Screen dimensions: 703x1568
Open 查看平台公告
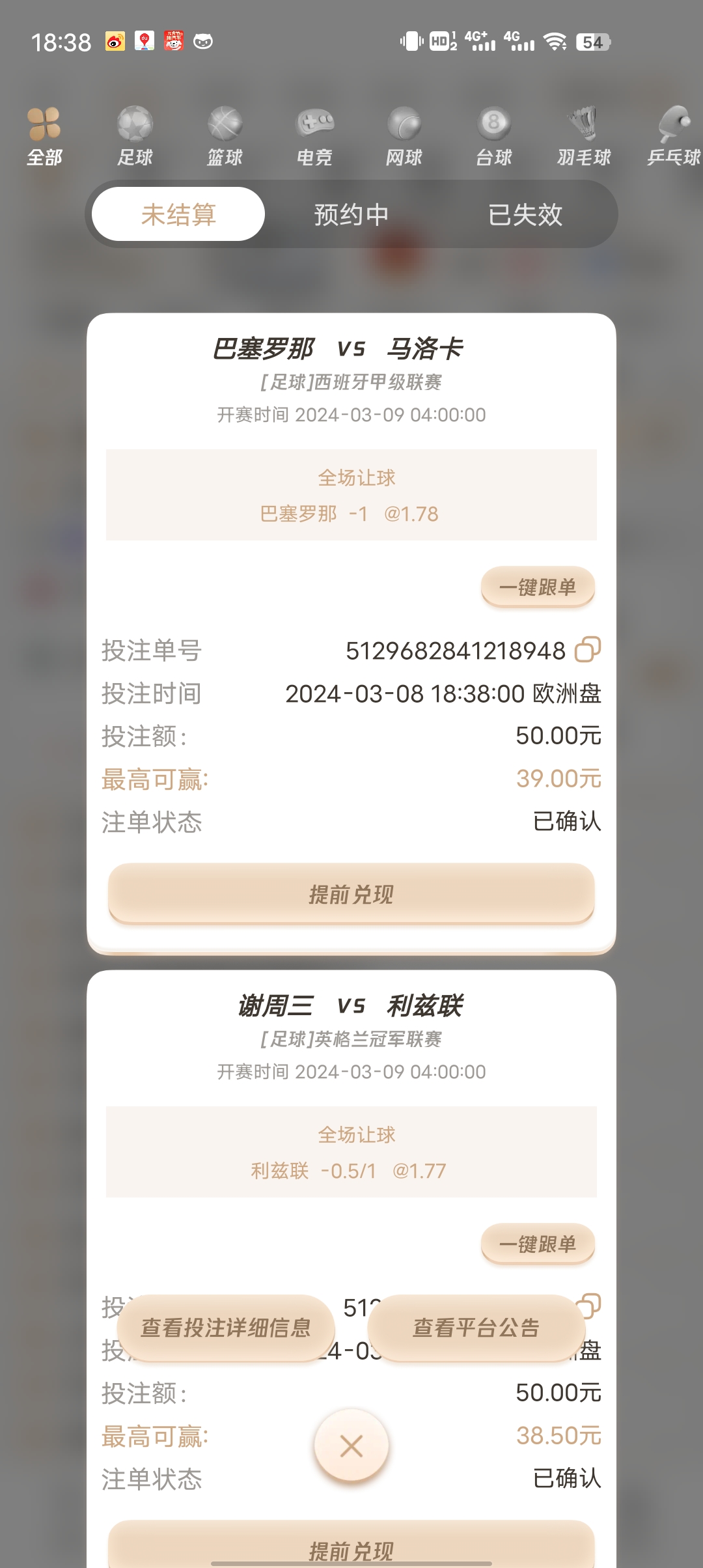tap(476, 1328)
